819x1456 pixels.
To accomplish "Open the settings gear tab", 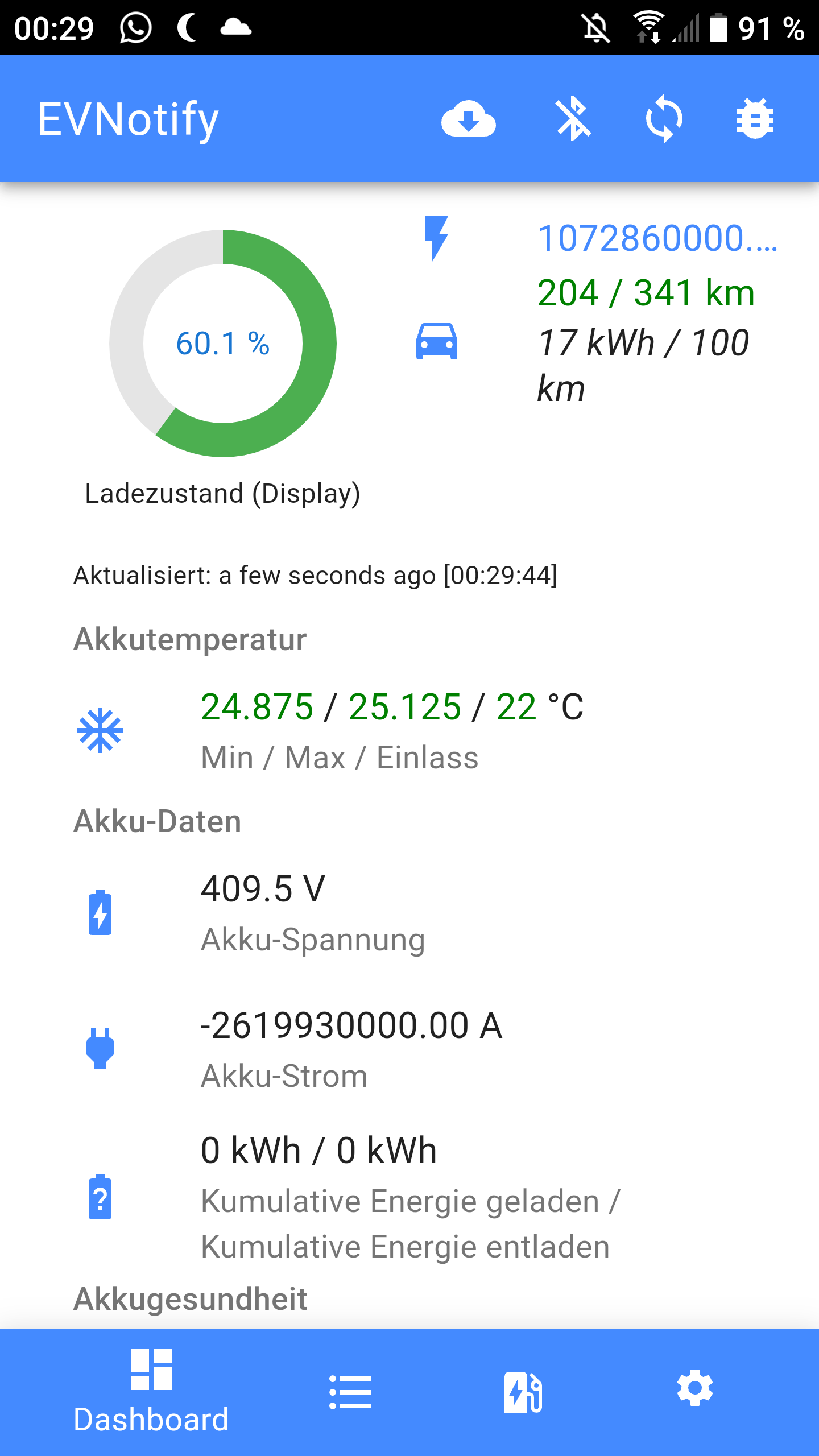I will tap(695, 1388).
